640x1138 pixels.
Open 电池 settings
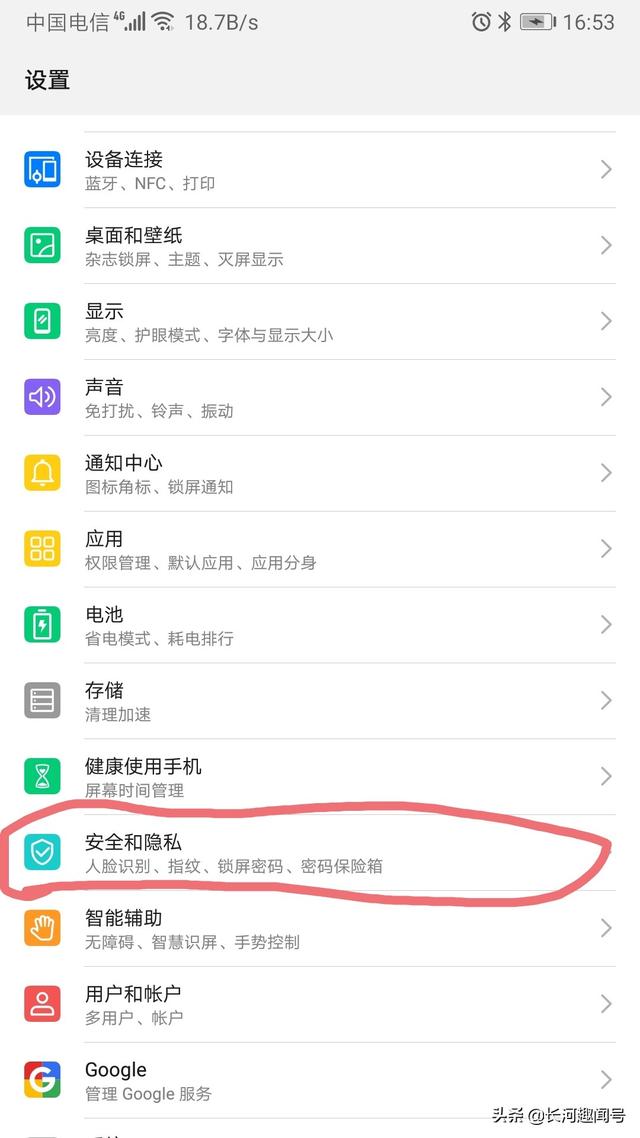320,625
